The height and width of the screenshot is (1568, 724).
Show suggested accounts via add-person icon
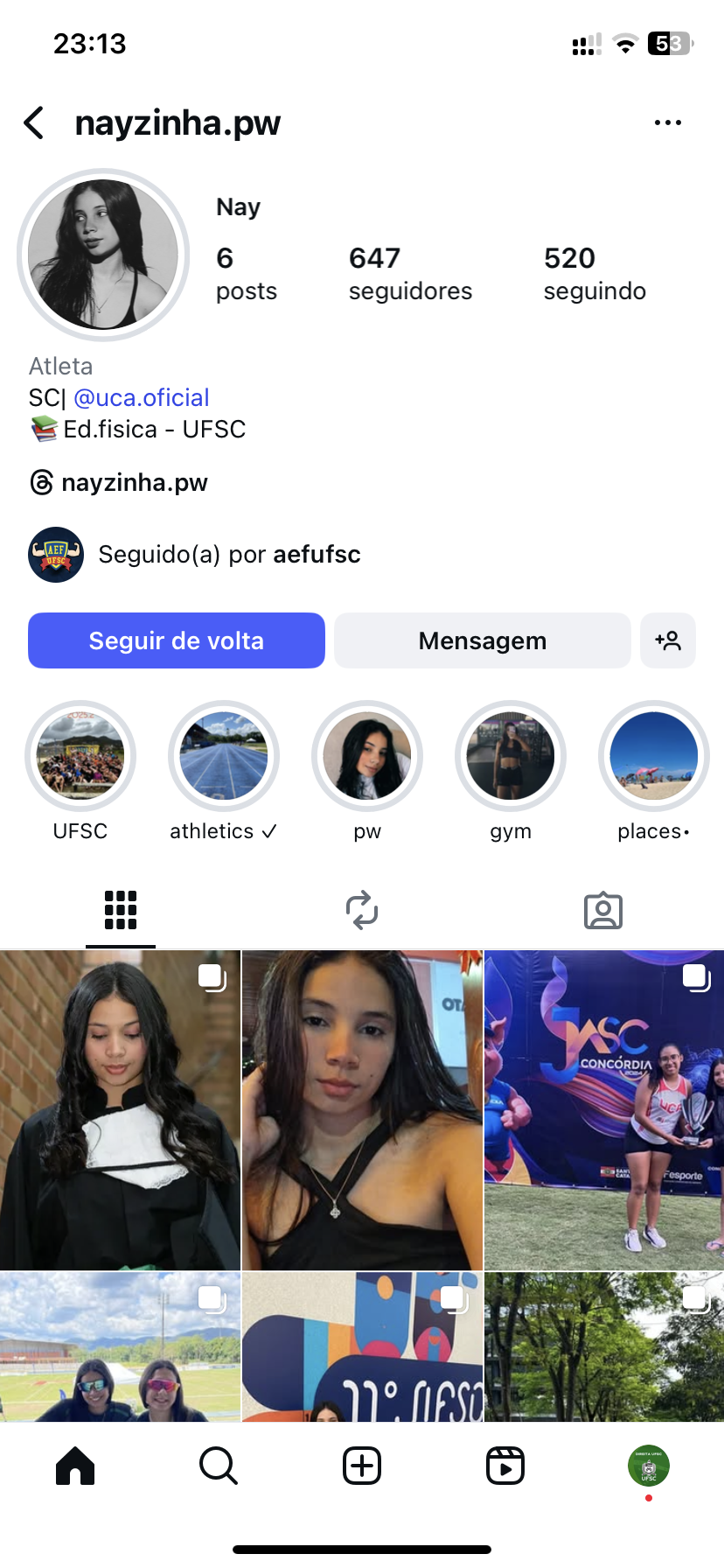[668, 640]
